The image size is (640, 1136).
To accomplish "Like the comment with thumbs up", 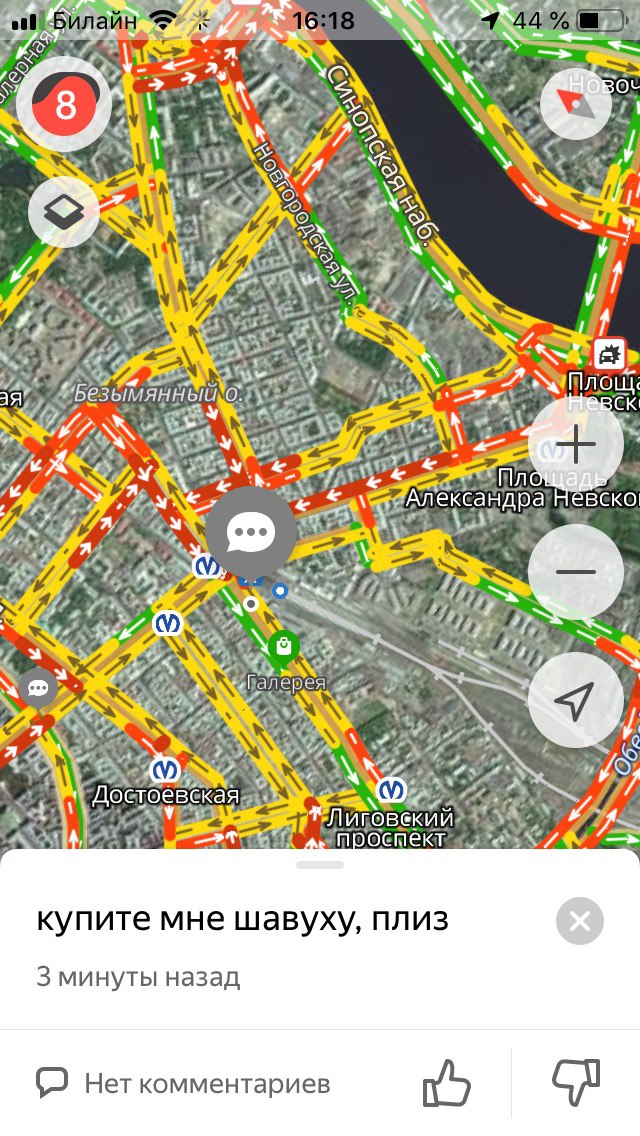I will (446, 1083).
